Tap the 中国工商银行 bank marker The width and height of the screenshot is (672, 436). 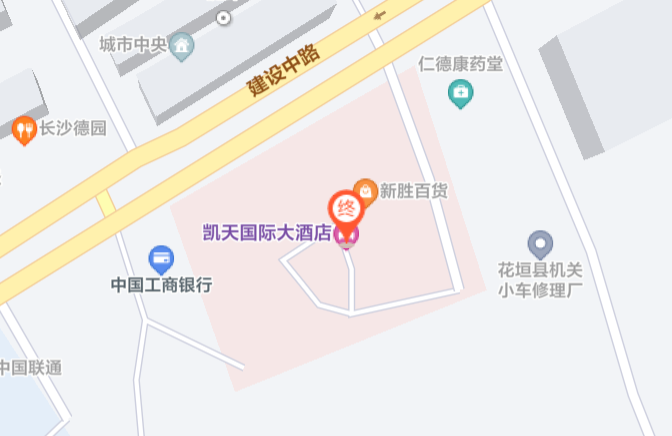160,258
